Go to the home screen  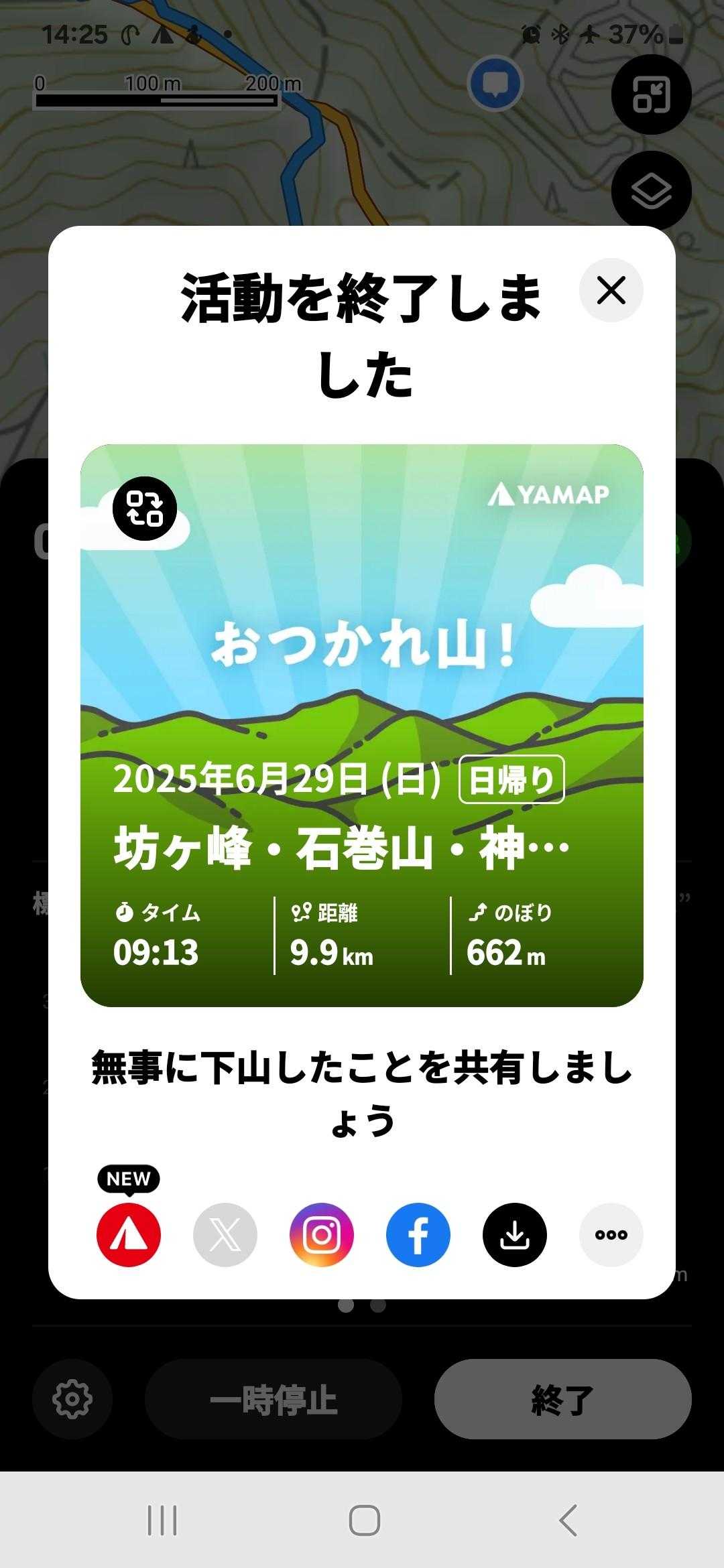(x=364, y=1520)
